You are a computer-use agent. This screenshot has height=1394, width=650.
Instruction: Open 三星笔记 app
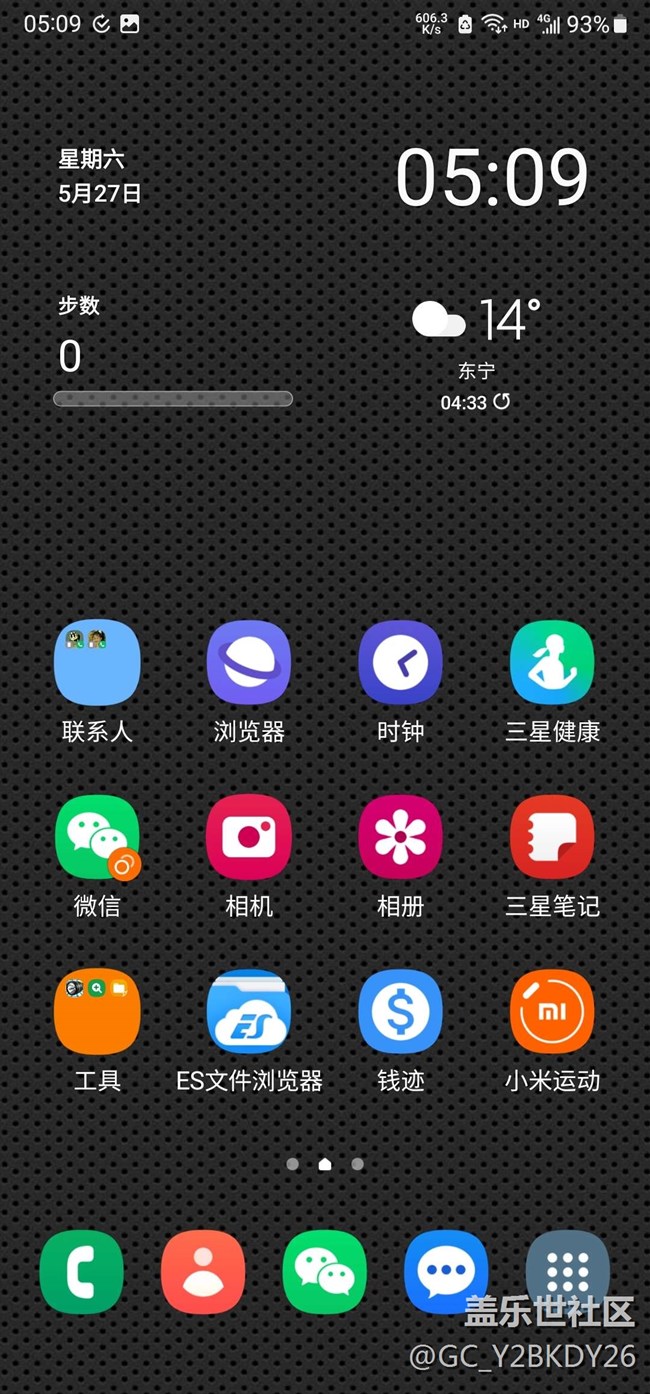[552, 837]
